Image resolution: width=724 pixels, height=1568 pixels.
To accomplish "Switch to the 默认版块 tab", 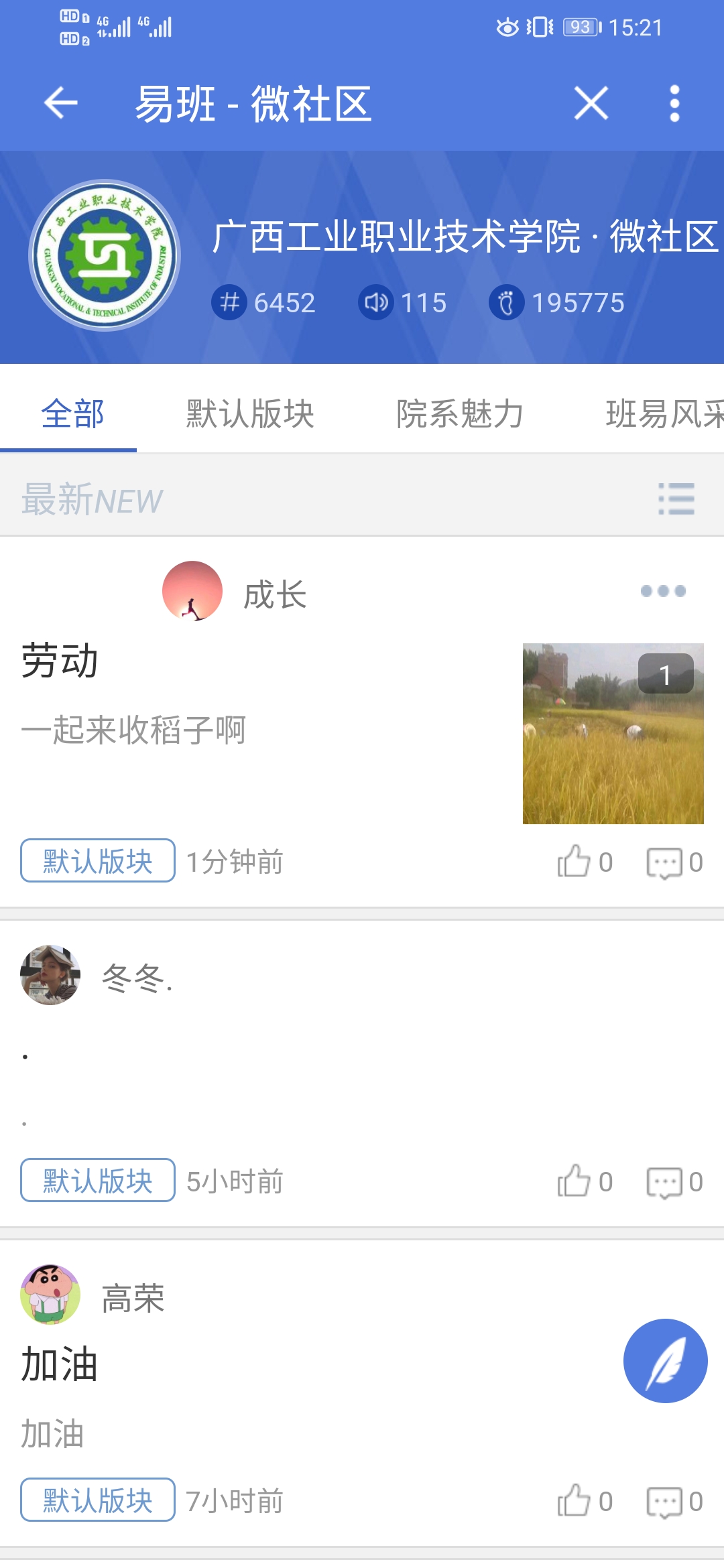I will [250, 413].
